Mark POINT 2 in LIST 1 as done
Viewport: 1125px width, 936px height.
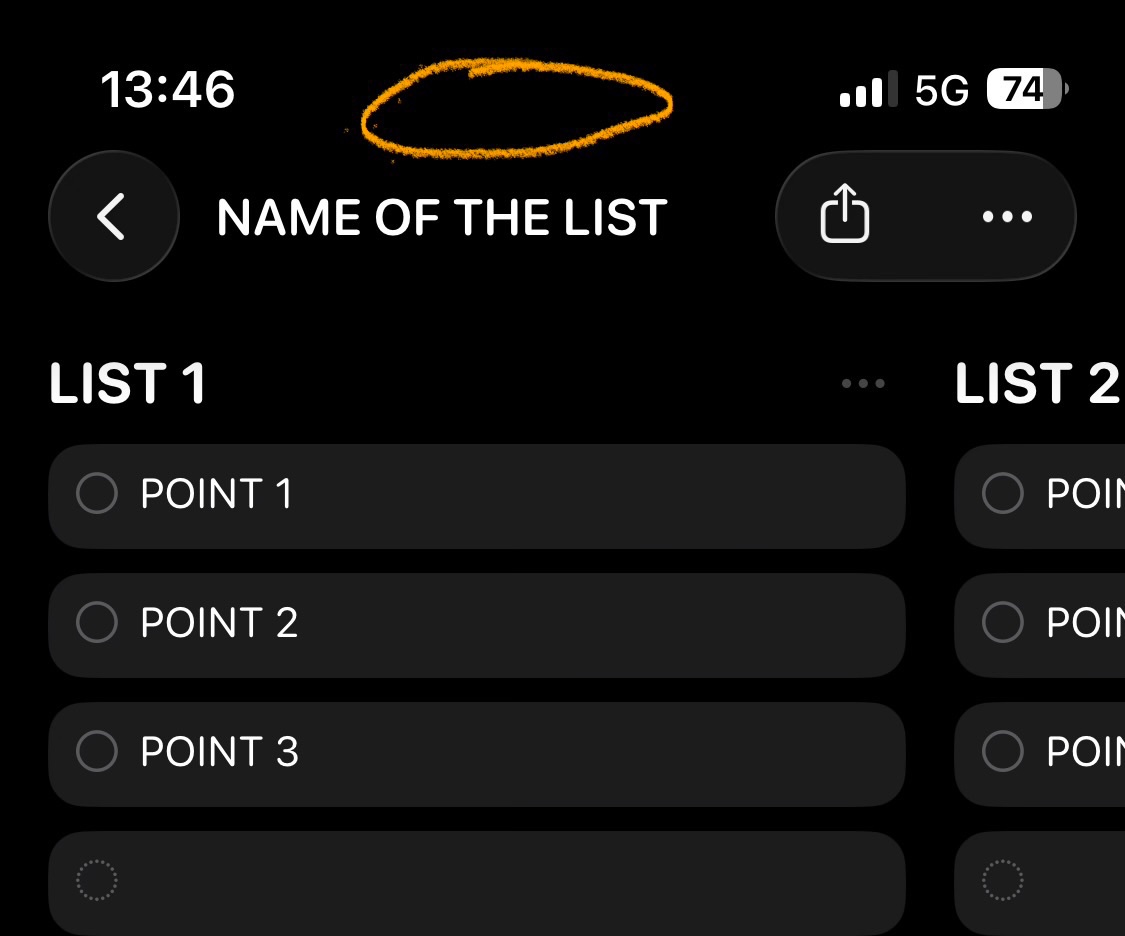pos(97,623)
